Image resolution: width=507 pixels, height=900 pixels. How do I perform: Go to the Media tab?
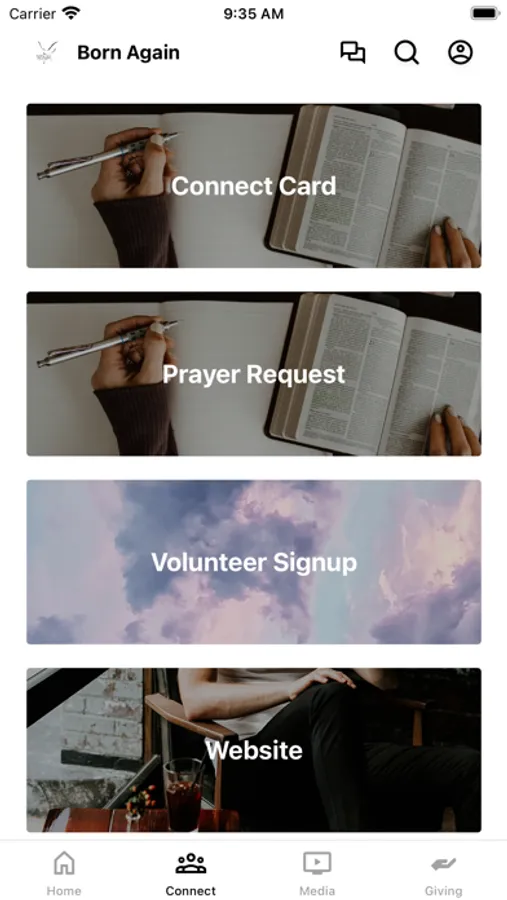click(317, 874)
